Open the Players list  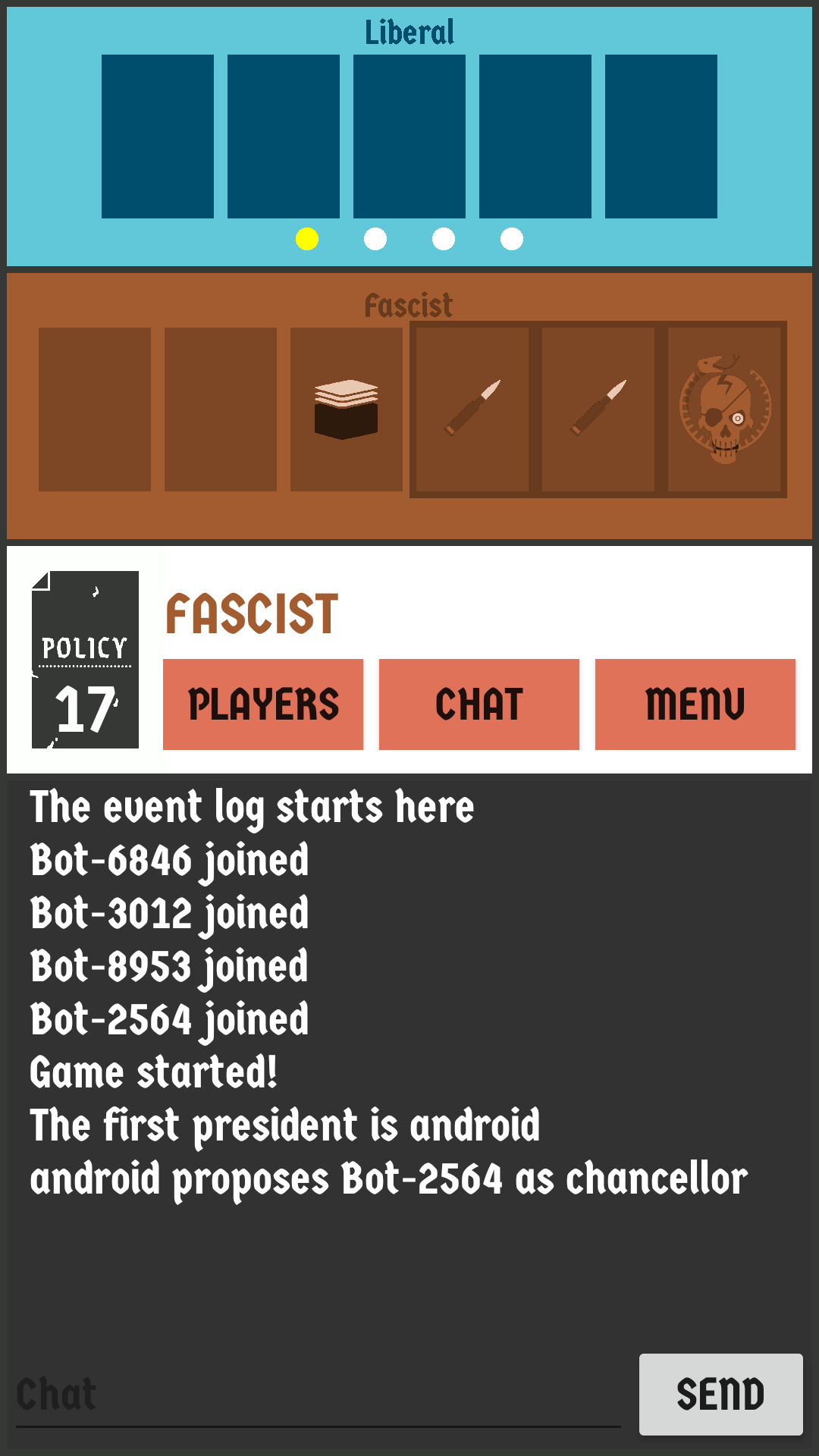[x=262, y=704]
